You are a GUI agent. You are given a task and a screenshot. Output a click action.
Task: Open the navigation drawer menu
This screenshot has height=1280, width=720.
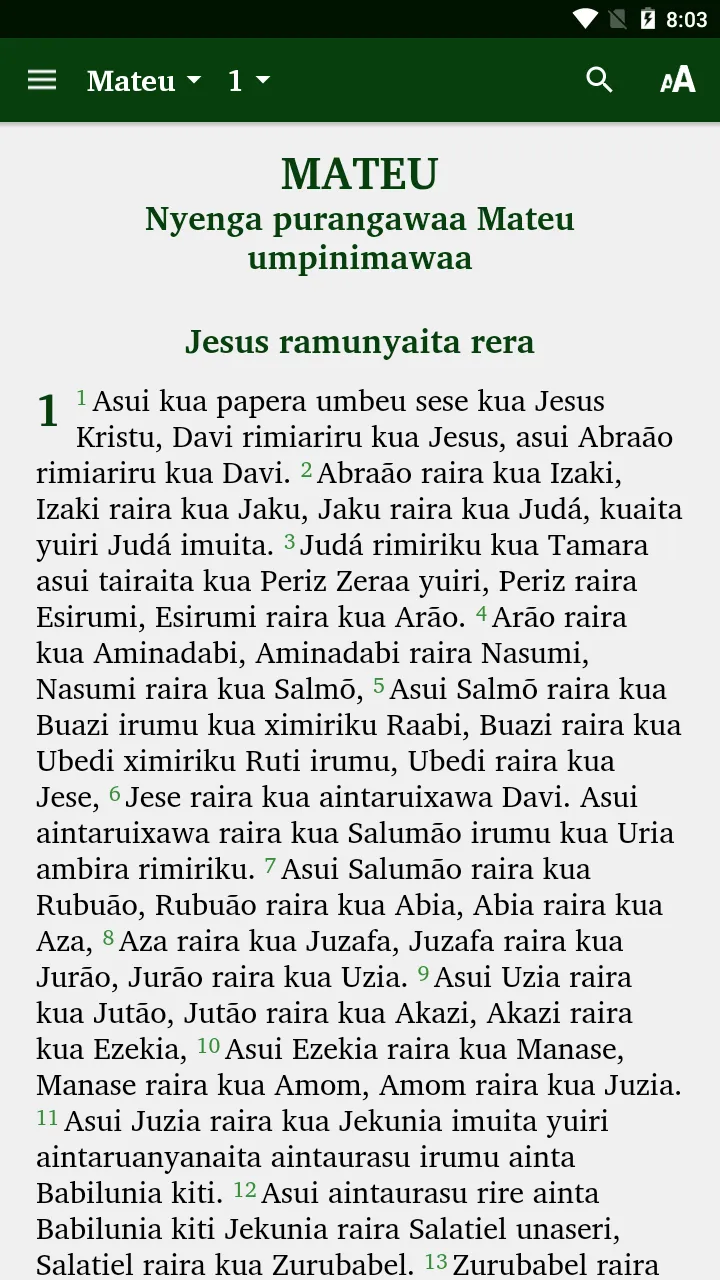click(42, 80)
